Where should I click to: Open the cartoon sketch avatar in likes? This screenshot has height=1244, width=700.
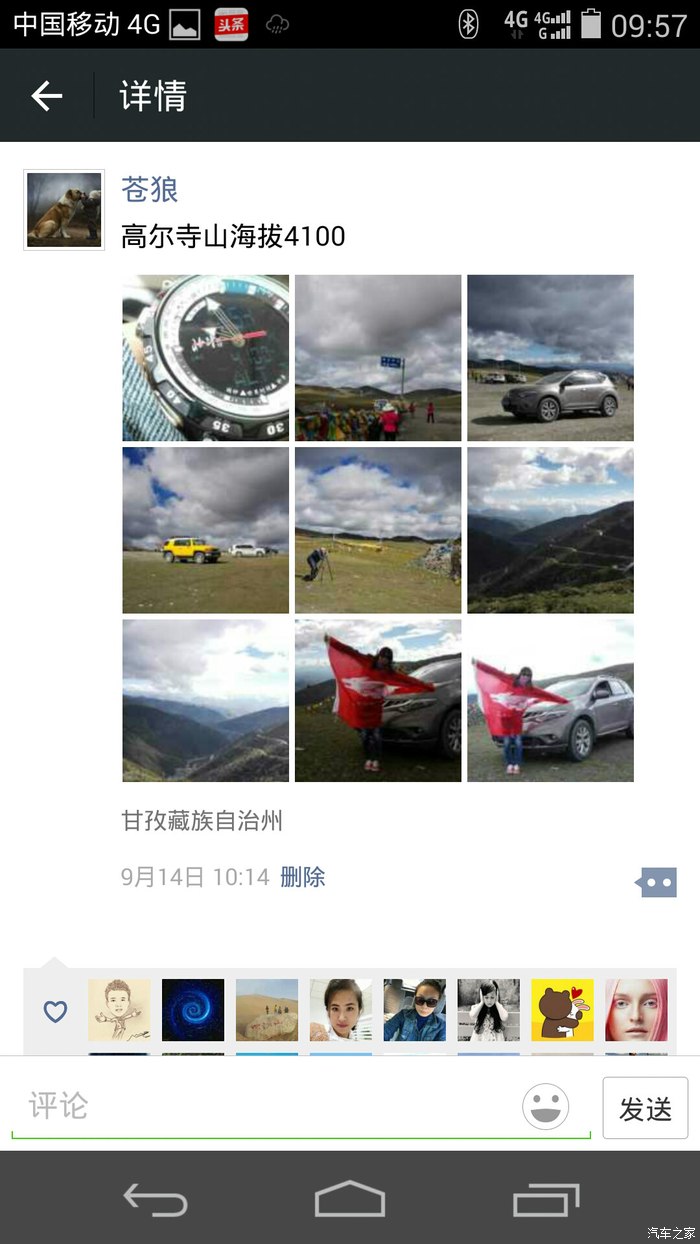[x=119, y=1010]
